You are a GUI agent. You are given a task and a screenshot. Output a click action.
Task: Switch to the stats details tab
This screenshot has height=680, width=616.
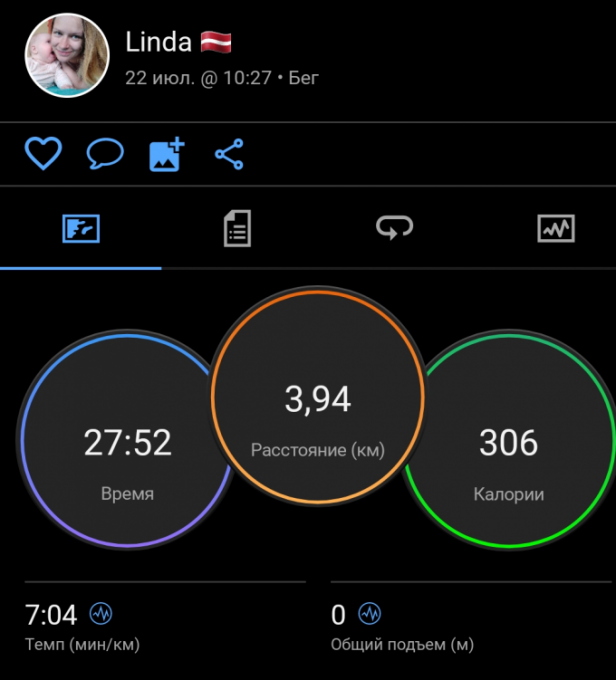coord(237,229)
